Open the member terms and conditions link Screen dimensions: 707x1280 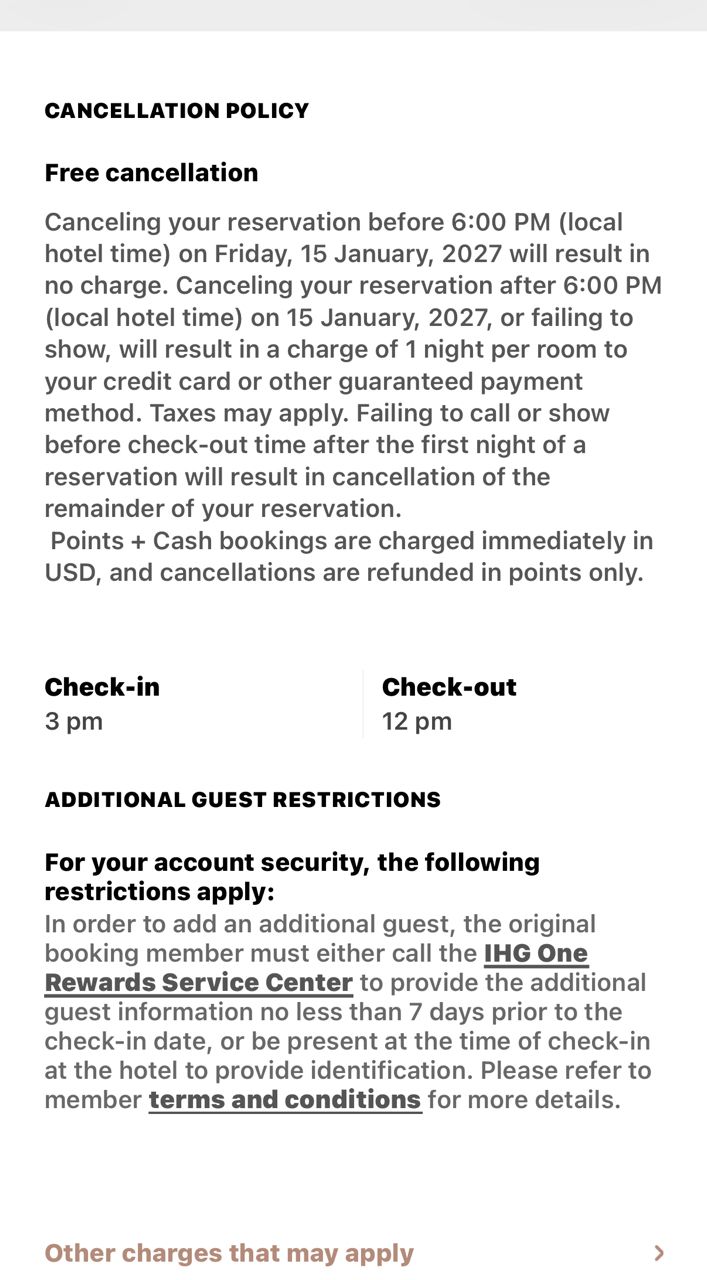[285, 1100]
